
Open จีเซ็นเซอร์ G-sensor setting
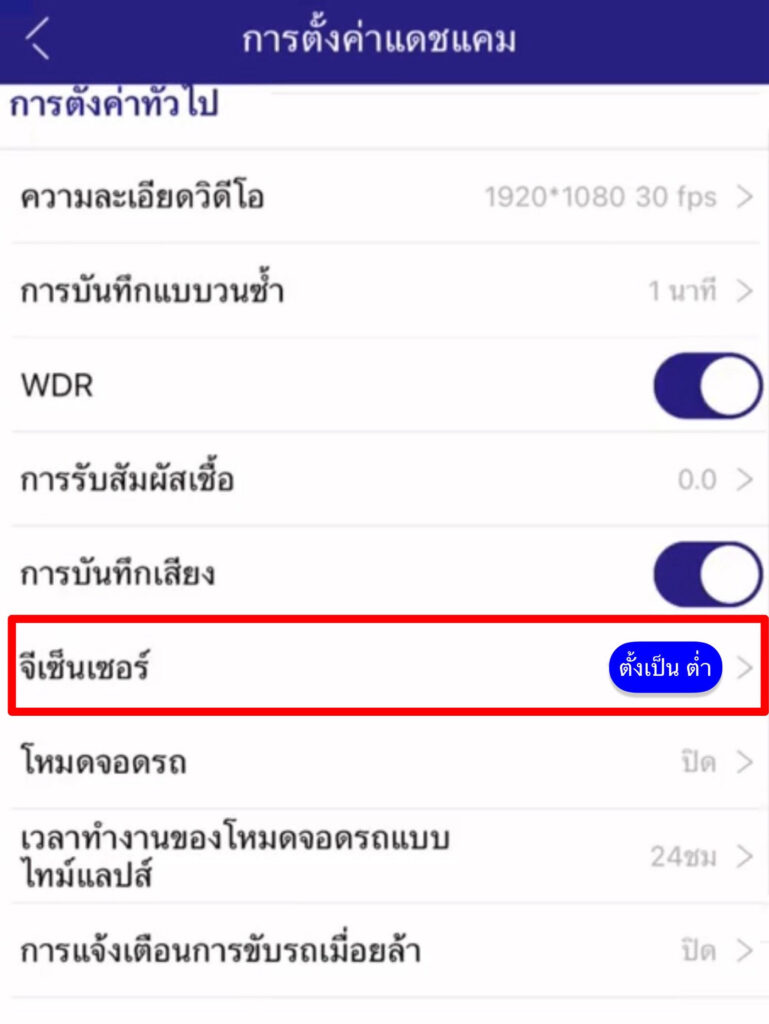click(384, 667)
